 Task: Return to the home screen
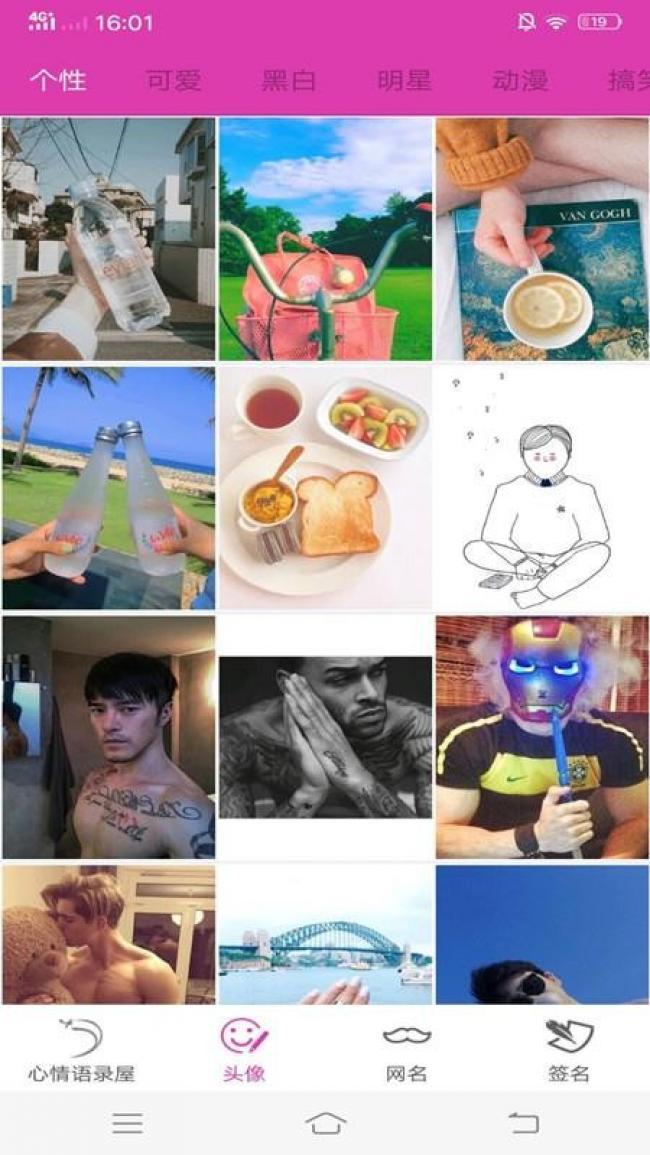pyautogui.click(x=325, y=1123)
